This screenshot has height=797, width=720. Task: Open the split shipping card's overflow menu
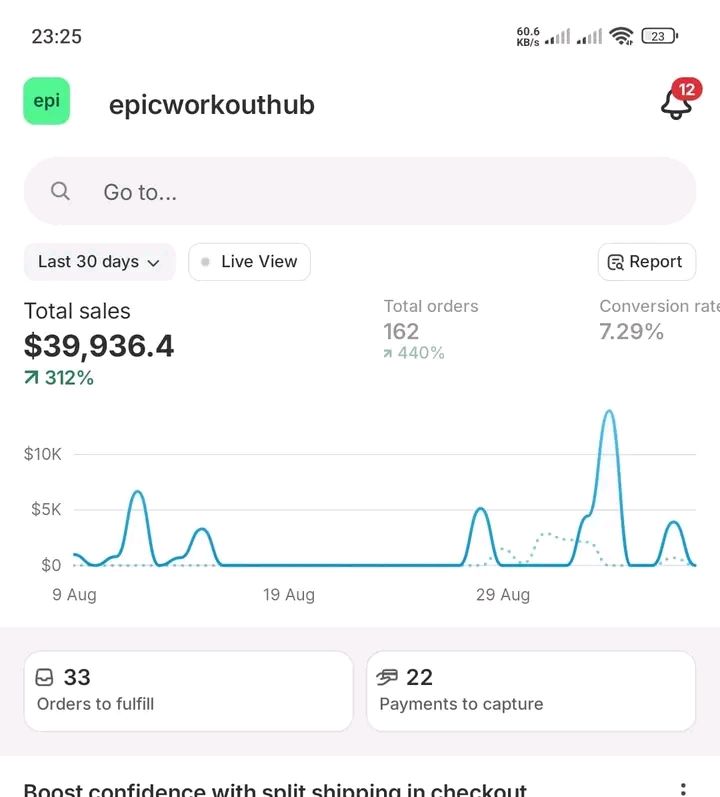tap(683, 789)
